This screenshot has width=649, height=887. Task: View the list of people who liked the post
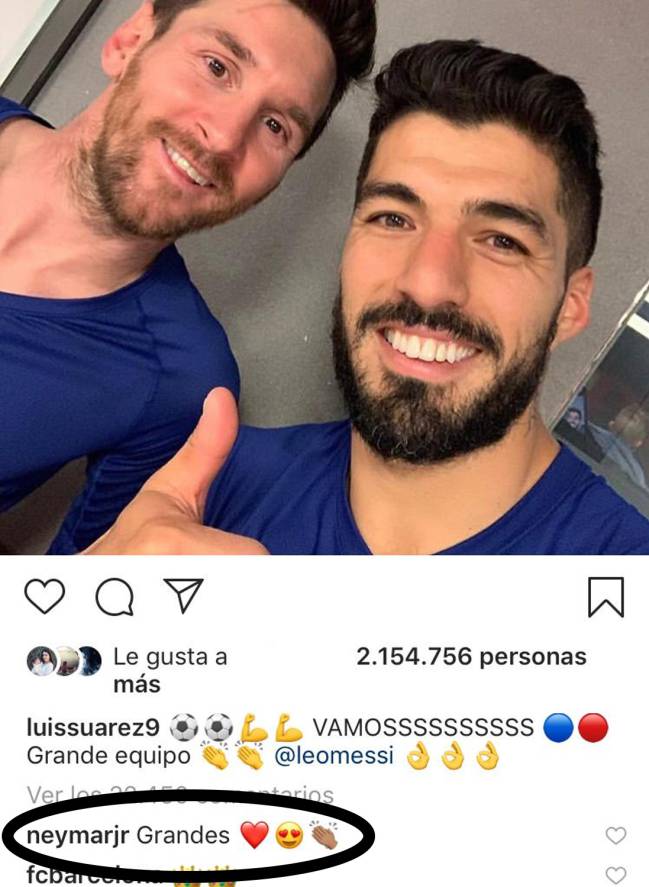point(470,657)
